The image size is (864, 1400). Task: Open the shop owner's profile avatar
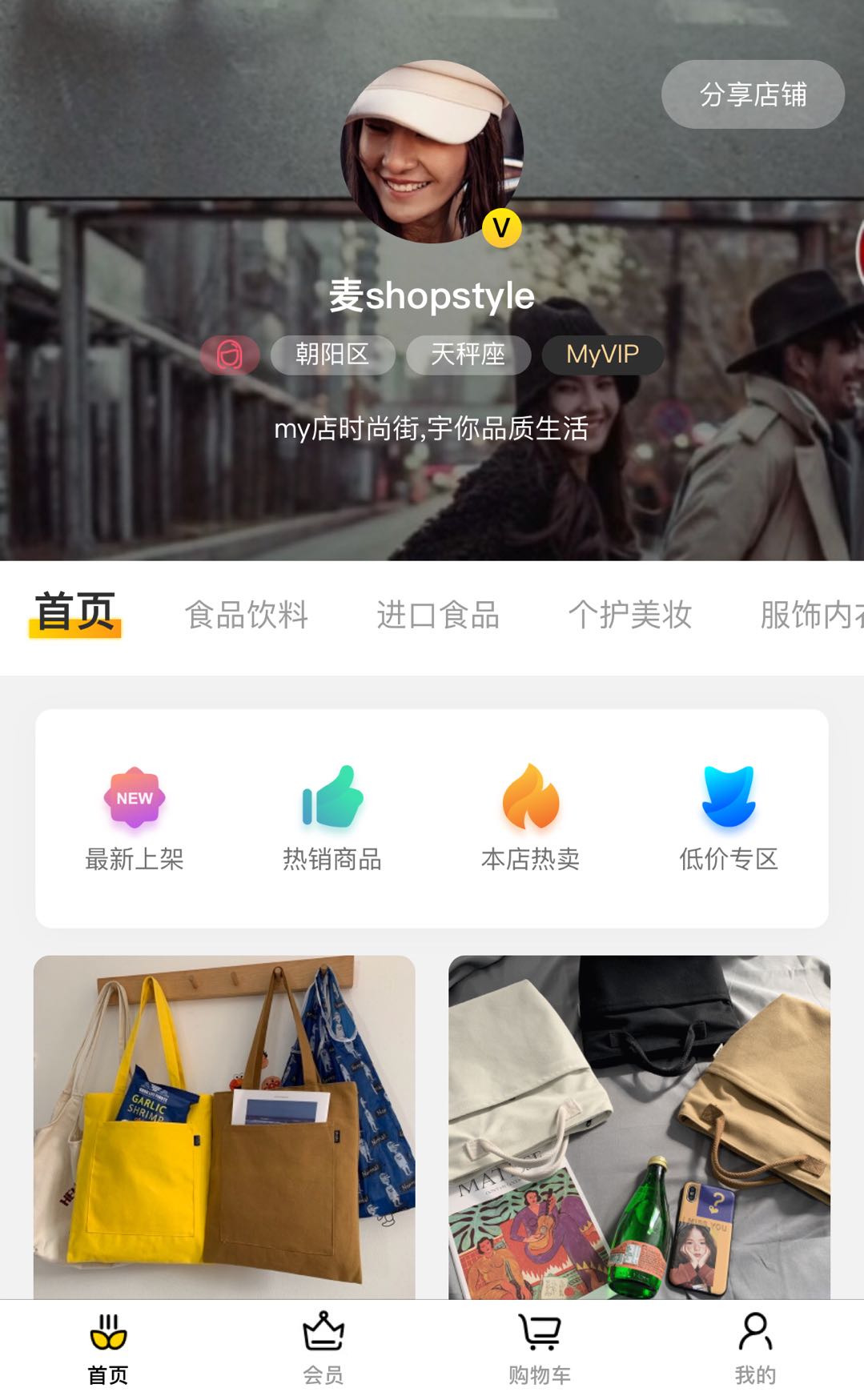(x=432, y=152)
